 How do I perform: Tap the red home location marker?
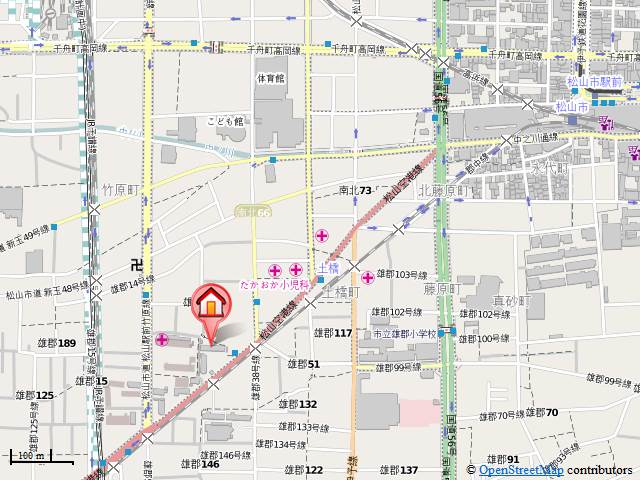(x=211, y=304)
